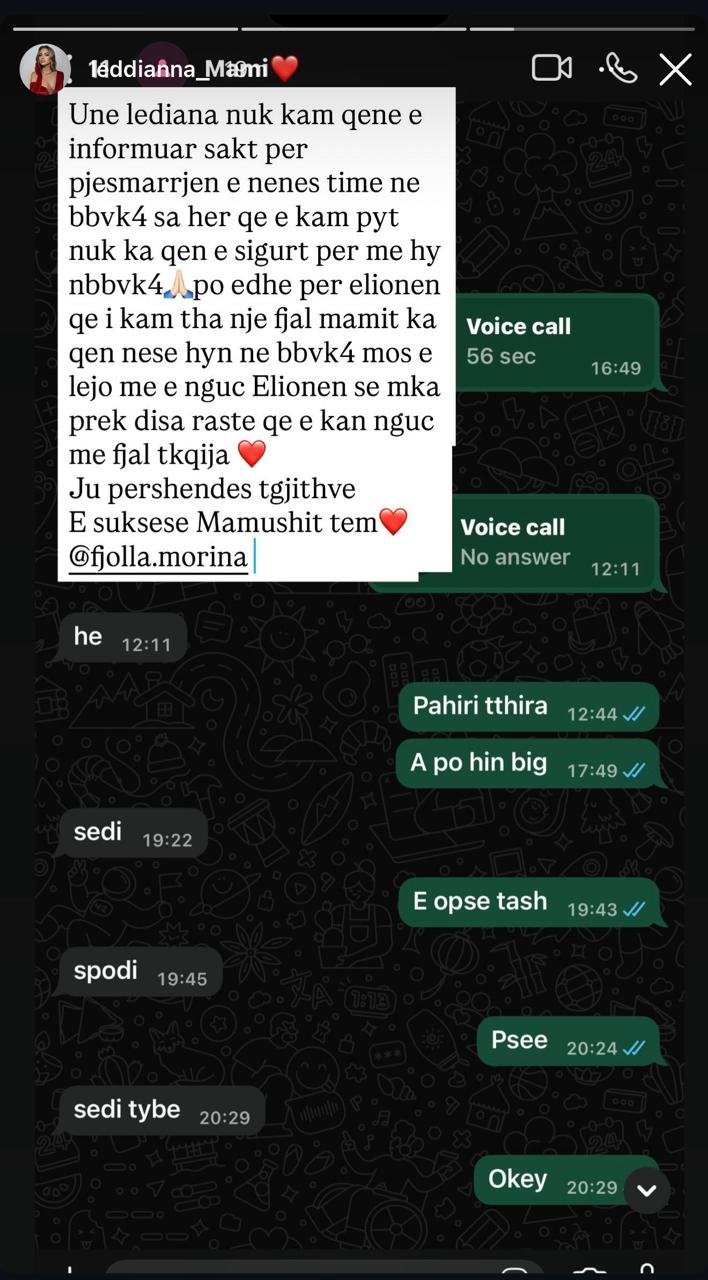Close the story viewer
Viewport: 708px width, 1280px height.
coord(675,69)
